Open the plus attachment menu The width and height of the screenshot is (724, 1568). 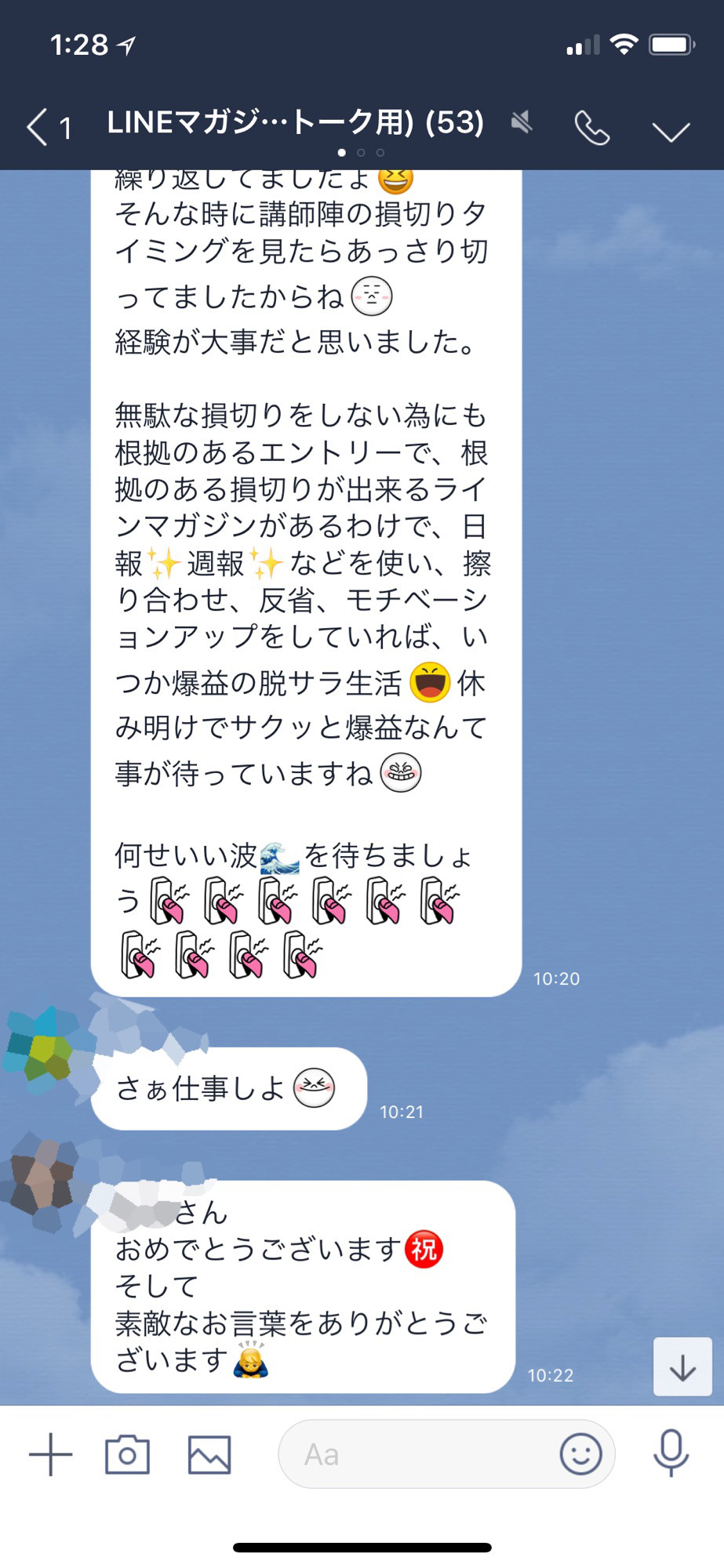click(x=51, y=1454)
